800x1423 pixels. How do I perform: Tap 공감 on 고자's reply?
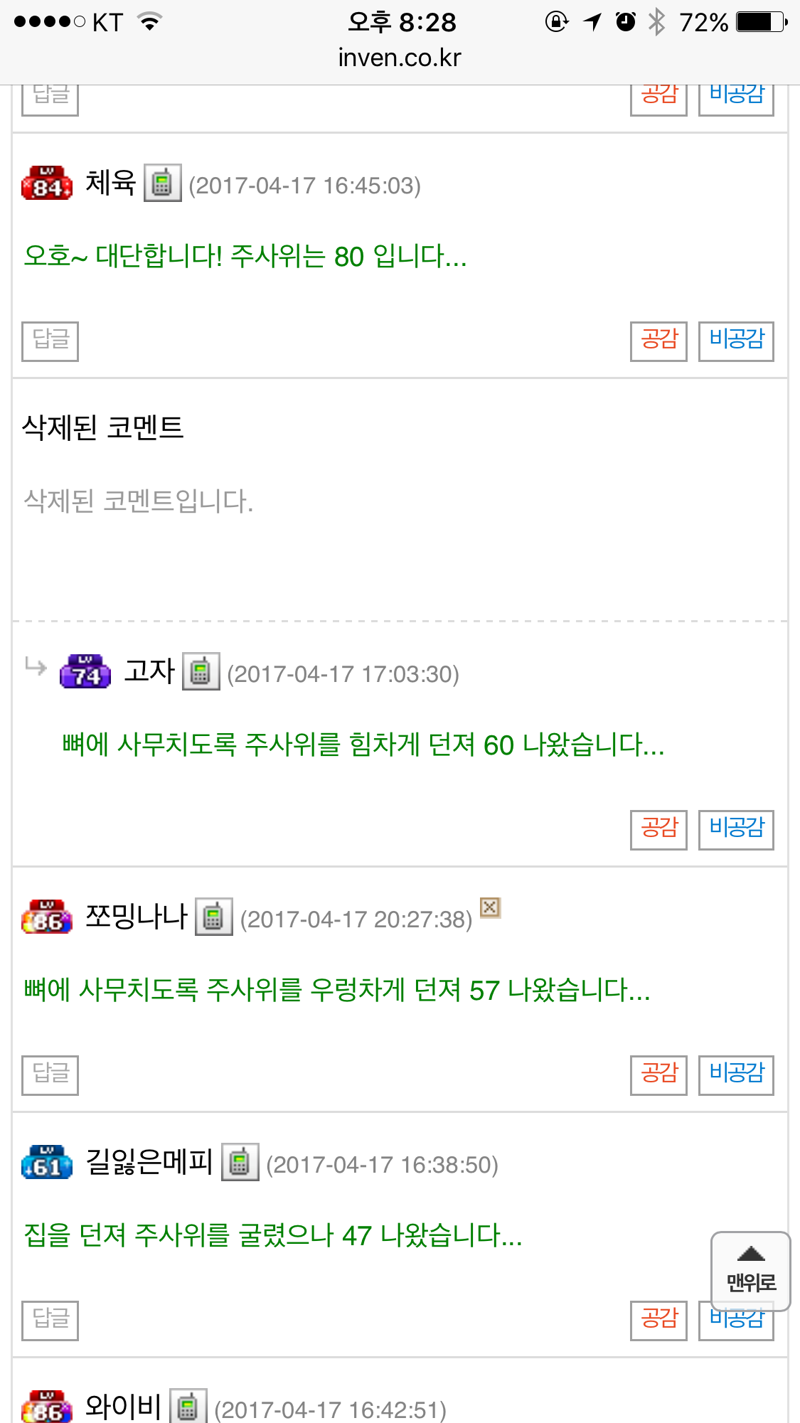(x=659, y=829)
